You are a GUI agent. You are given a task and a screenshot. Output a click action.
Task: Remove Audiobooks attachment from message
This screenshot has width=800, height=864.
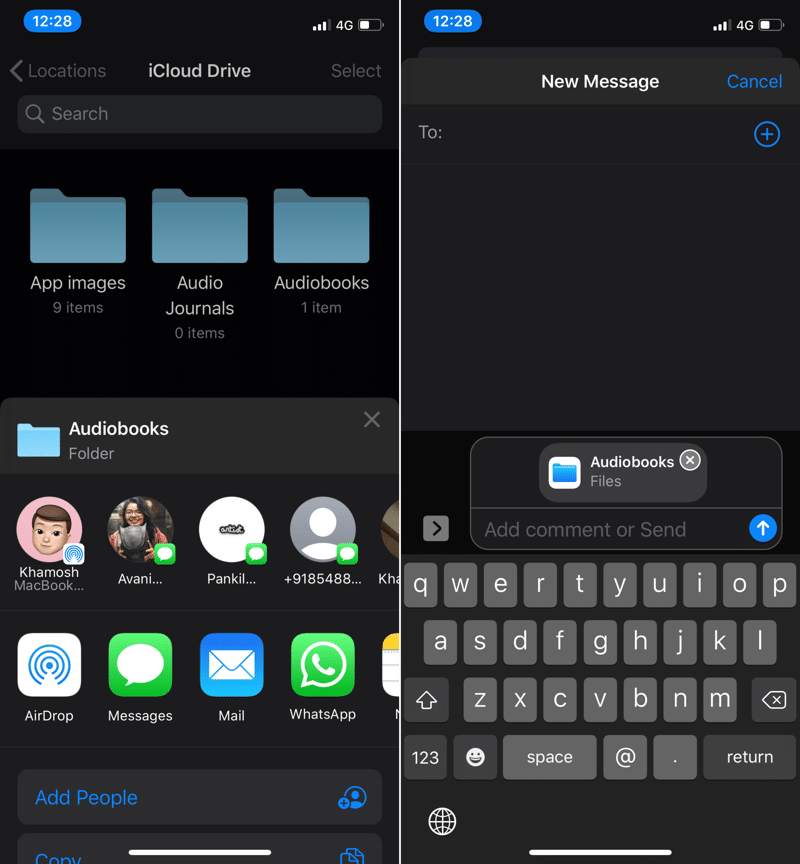[690, 460]
